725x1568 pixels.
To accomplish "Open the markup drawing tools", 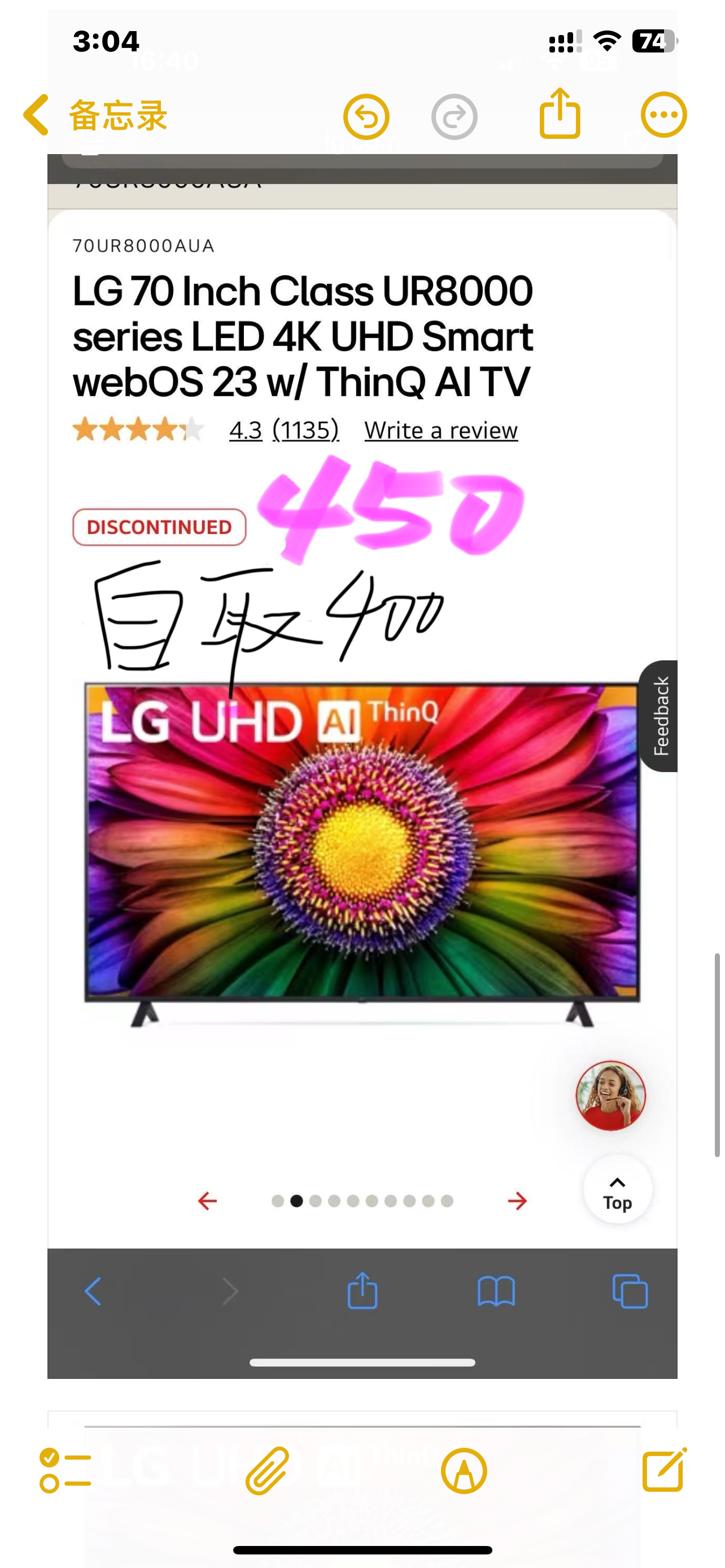I will tap(464, 1470).
